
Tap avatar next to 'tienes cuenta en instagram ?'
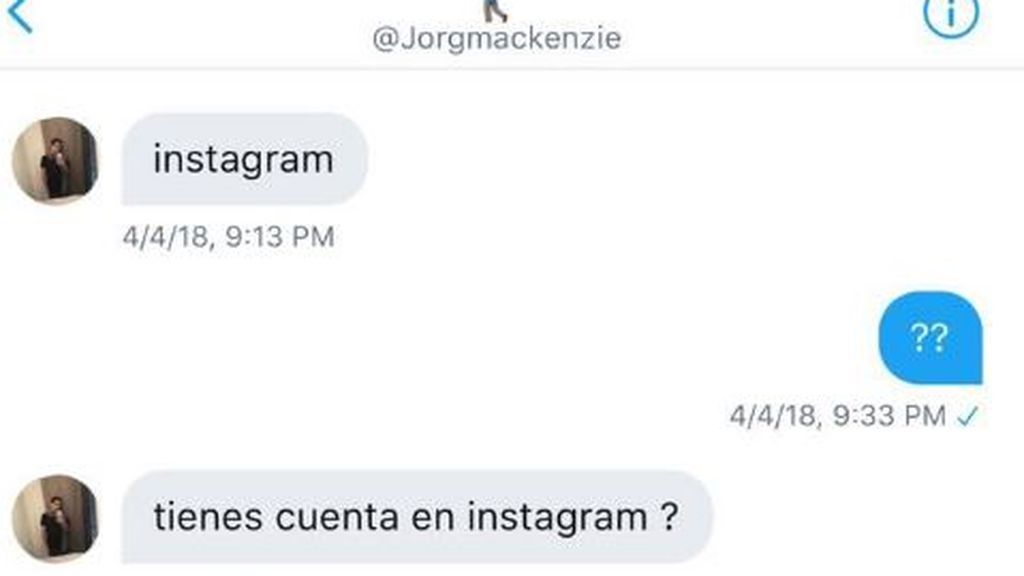point(55,517)
